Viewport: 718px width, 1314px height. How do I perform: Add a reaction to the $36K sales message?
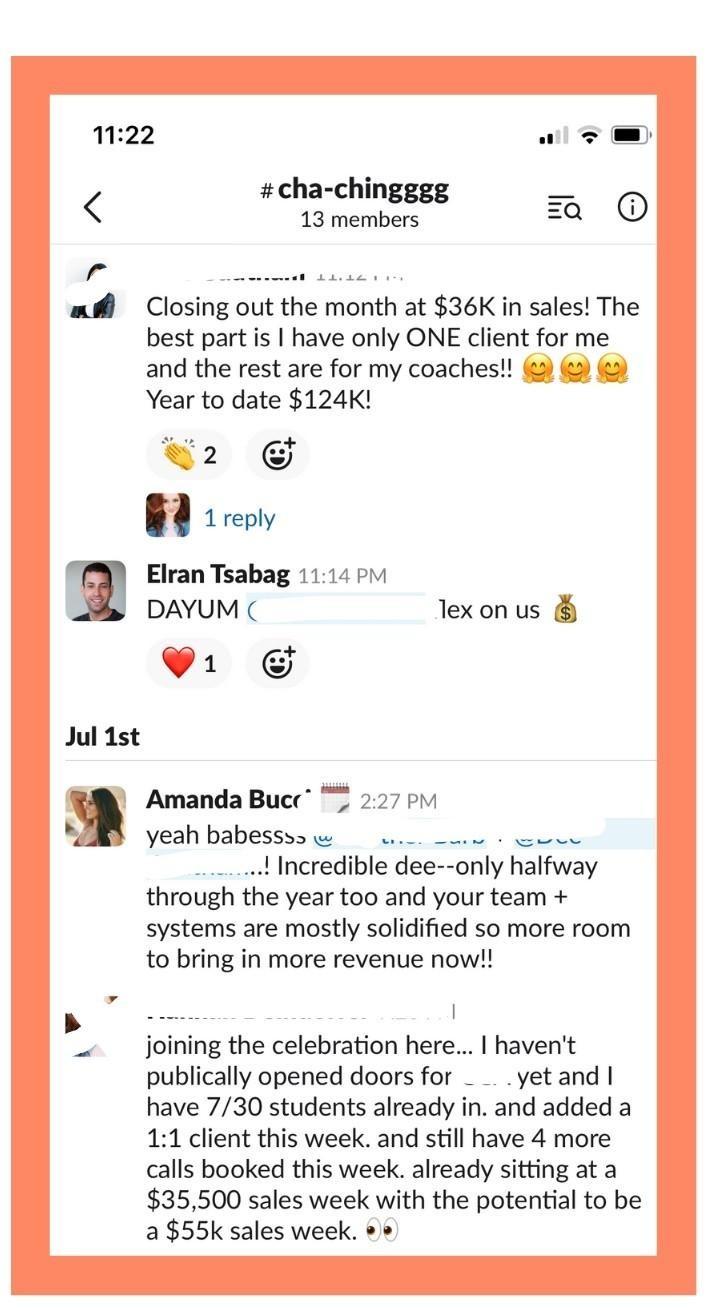(x=278, y=455)
